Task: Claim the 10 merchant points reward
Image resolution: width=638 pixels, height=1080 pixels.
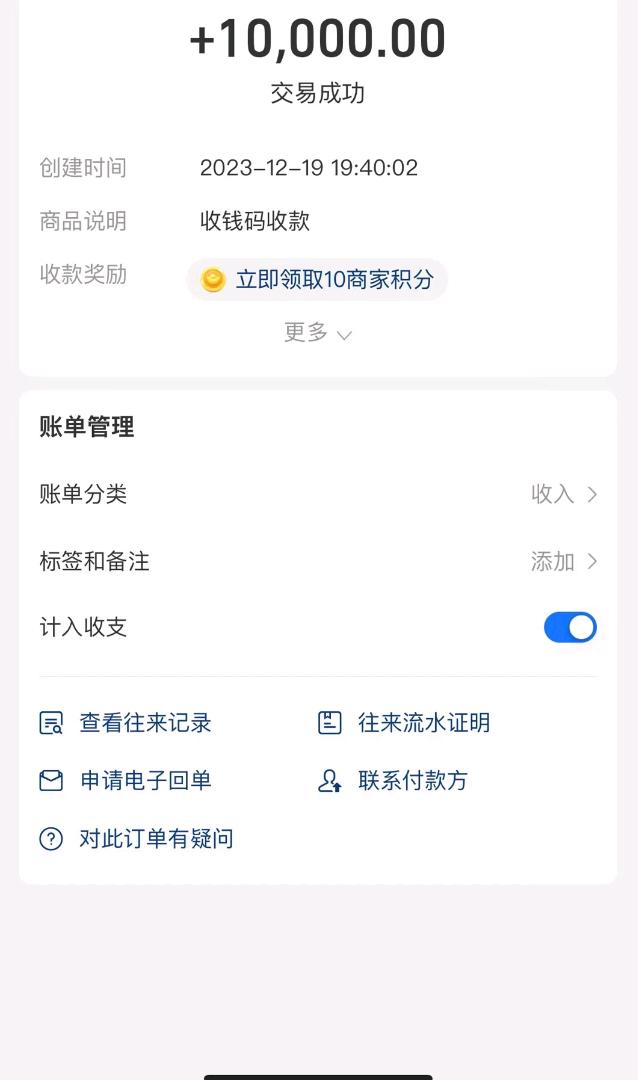Action: pos(317,280)
